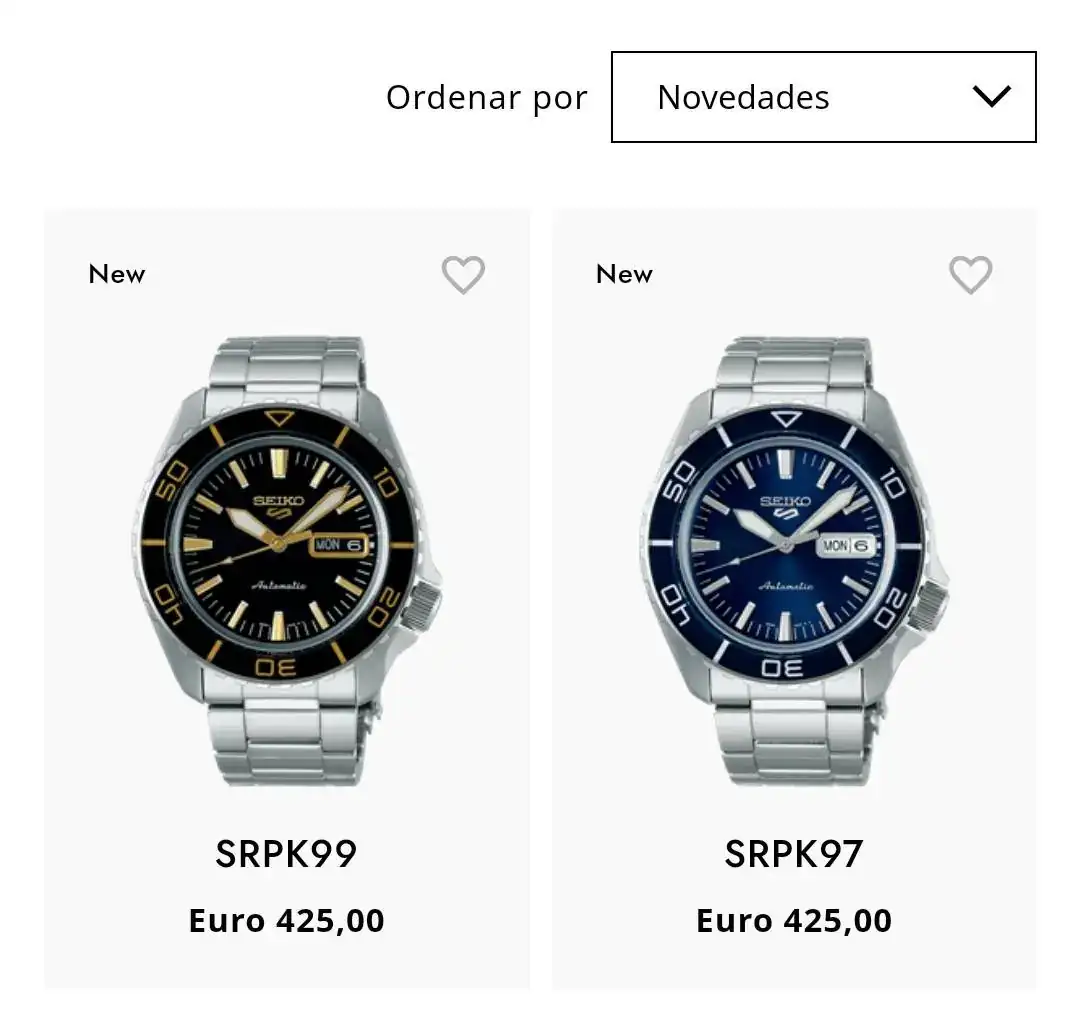Screen dimensions: 1080x1010
Task: Open the SRPK97 blue-dial watch card
Action: (x=794, y=560)
